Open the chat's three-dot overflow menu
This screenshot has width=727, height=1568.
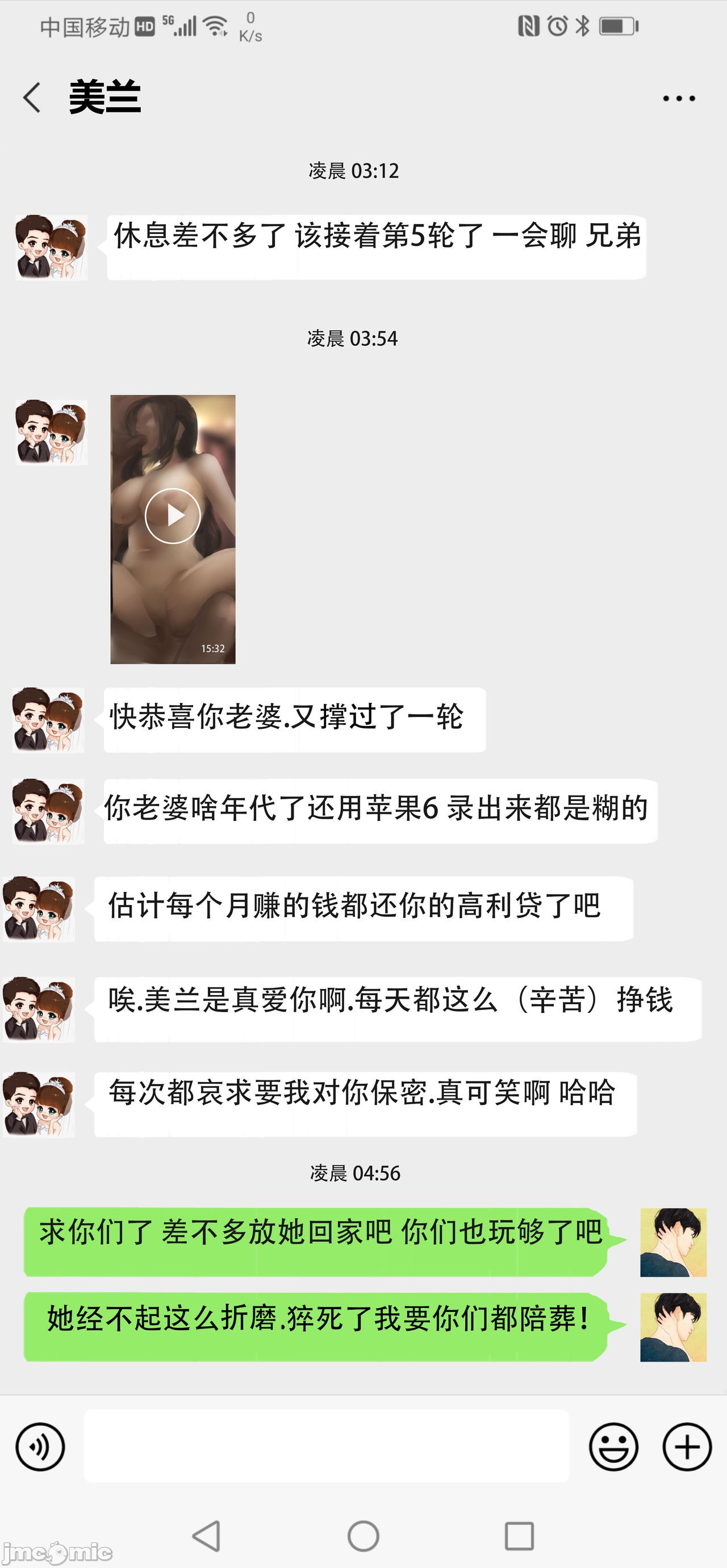tap(679, 99)
